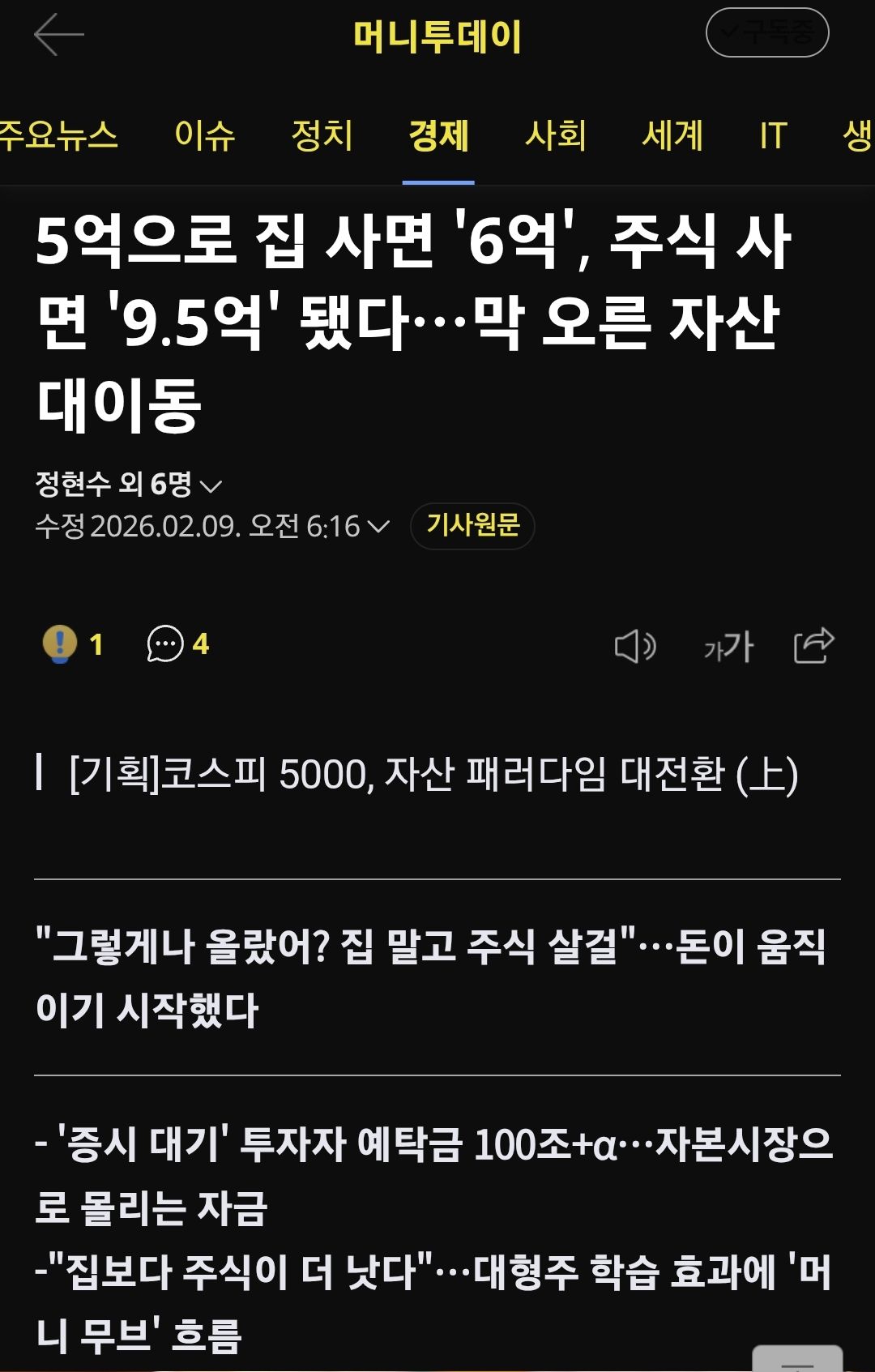The height and width of the screenshot is (1372, 875).
Task: Open the 세계 tab
Action: coord(672,135)
